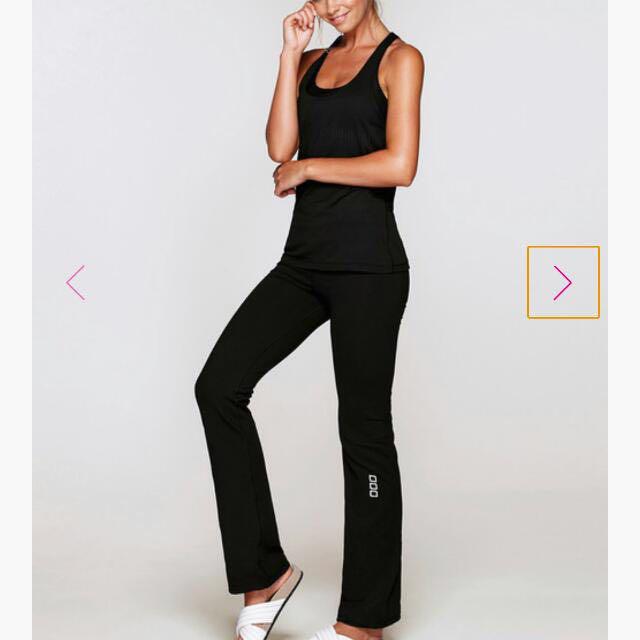Go to the next product image
640x640 pixels.
click(x=563, y=283)
